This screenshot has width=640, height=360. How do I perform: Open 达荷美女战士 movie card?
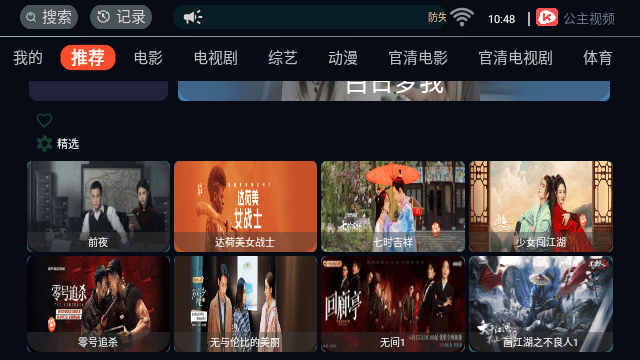[245, 206]
